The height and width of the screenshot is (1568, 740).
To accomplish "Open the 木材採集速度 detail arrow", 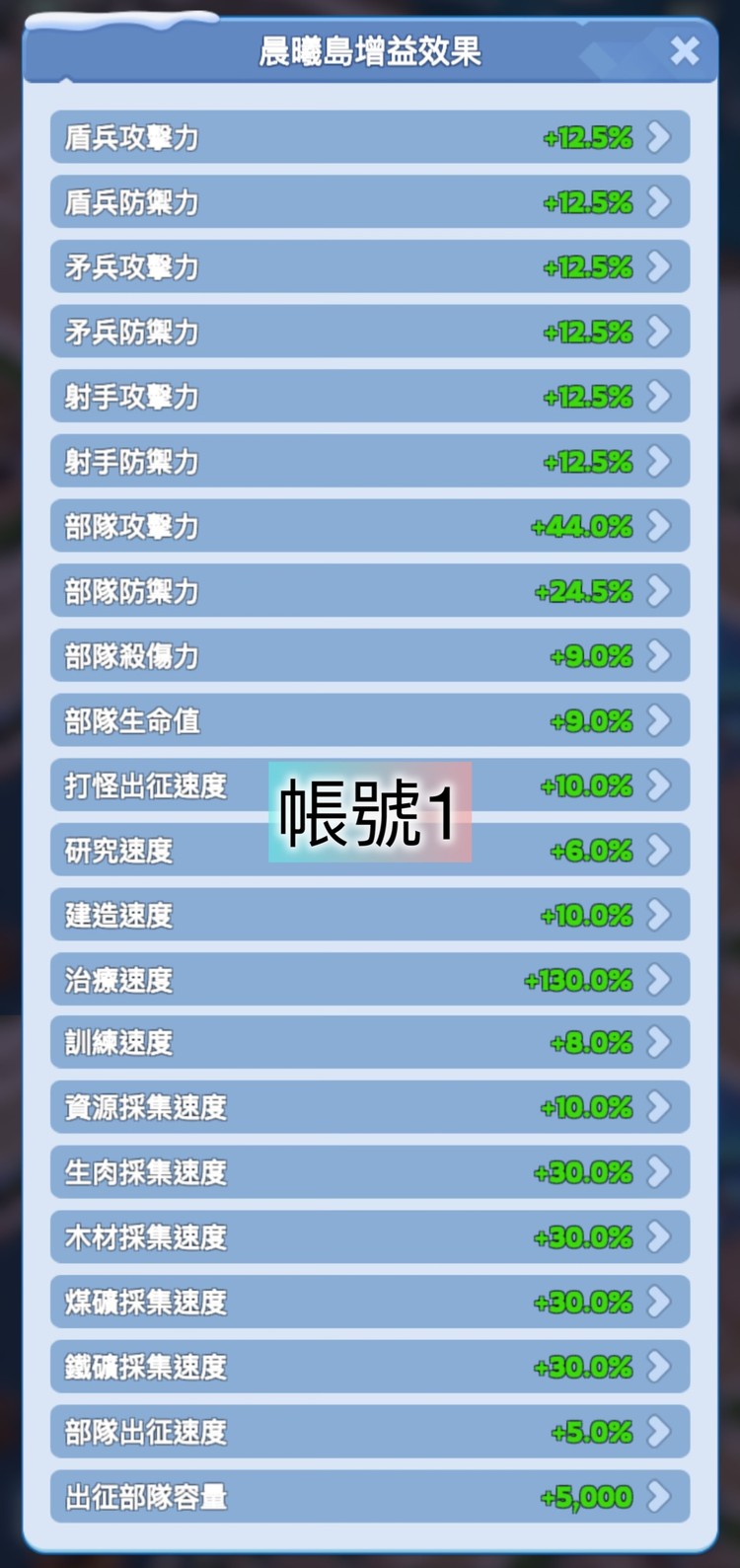I will pos(659,1237).
